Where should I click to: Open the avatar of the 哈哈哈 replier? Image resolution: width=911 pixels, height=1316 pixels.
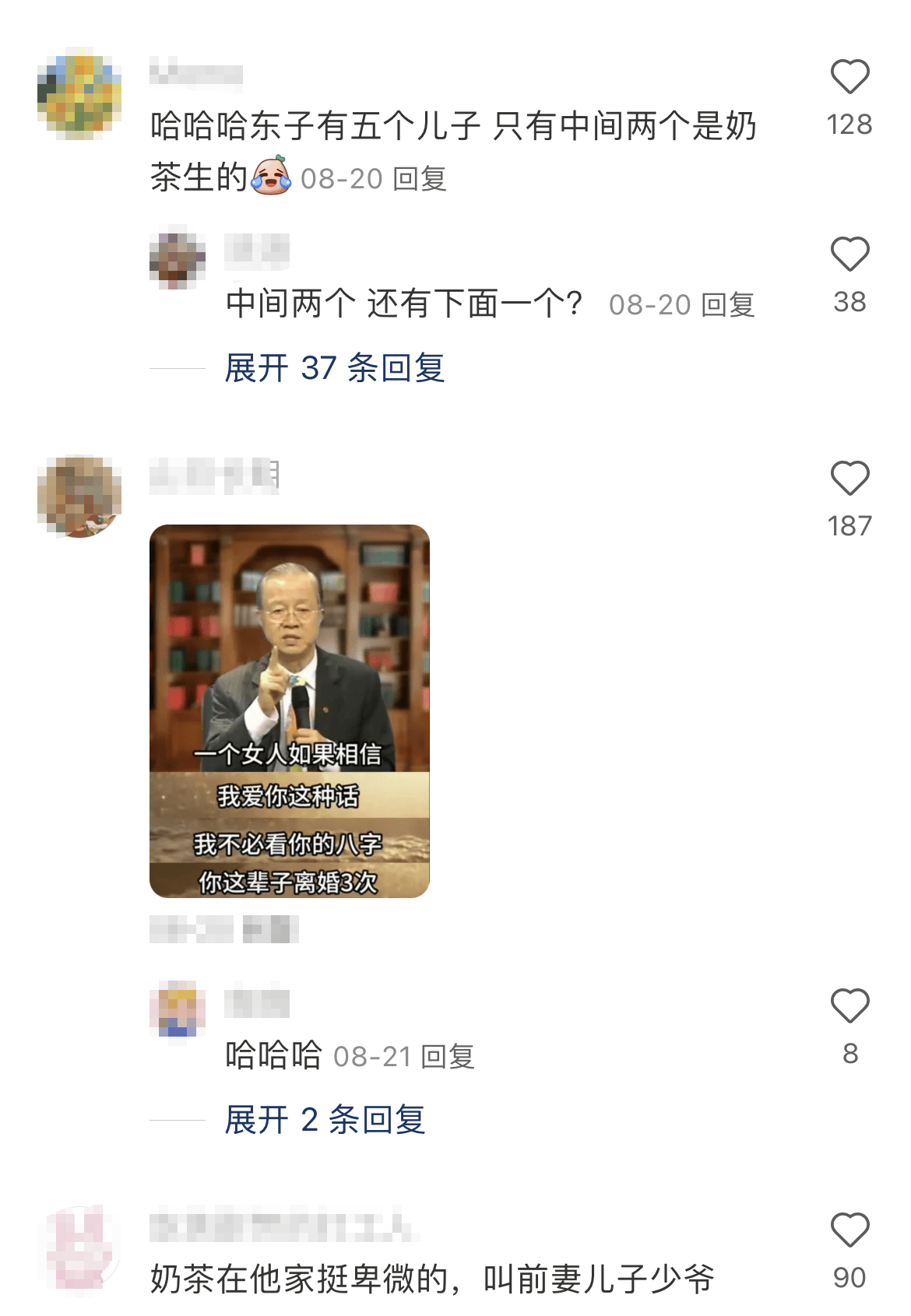(178, 1008)
